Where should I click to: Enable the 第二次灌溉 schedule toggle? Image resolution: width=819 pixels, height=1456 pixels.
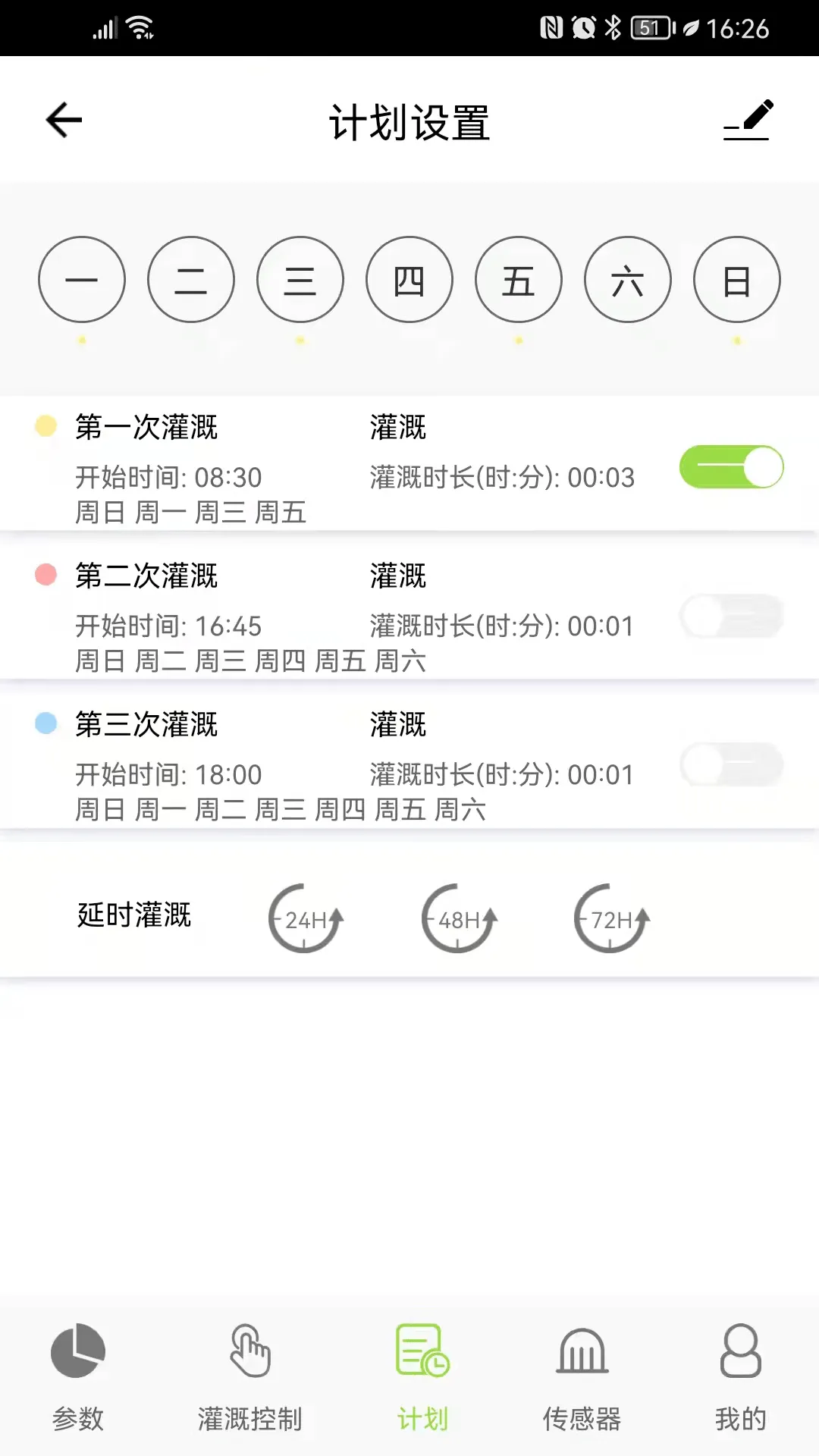[x=731, y=615]
